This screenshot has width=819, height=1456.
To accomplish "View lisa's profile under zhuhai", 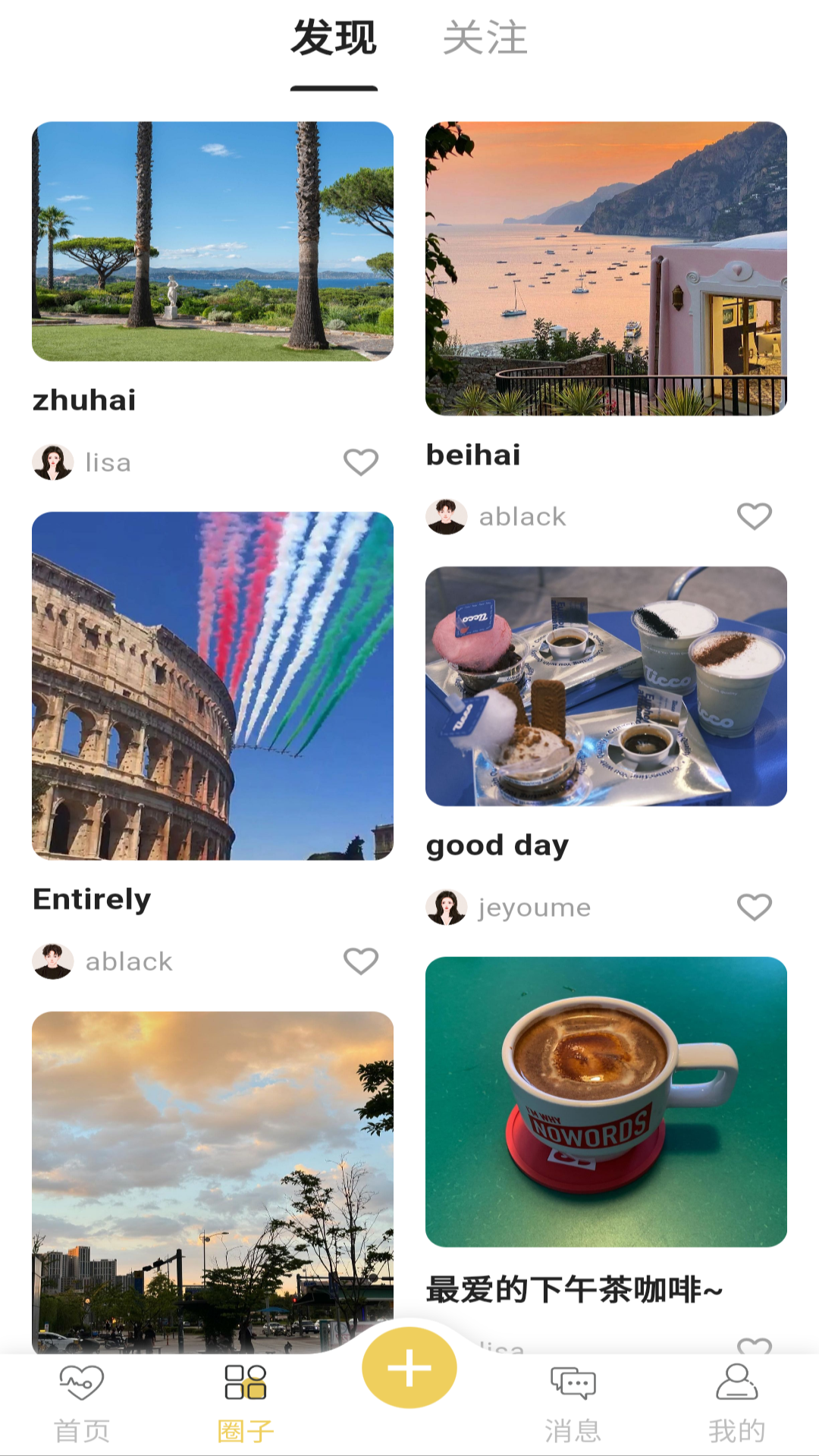I will click(x=53, y=462).
